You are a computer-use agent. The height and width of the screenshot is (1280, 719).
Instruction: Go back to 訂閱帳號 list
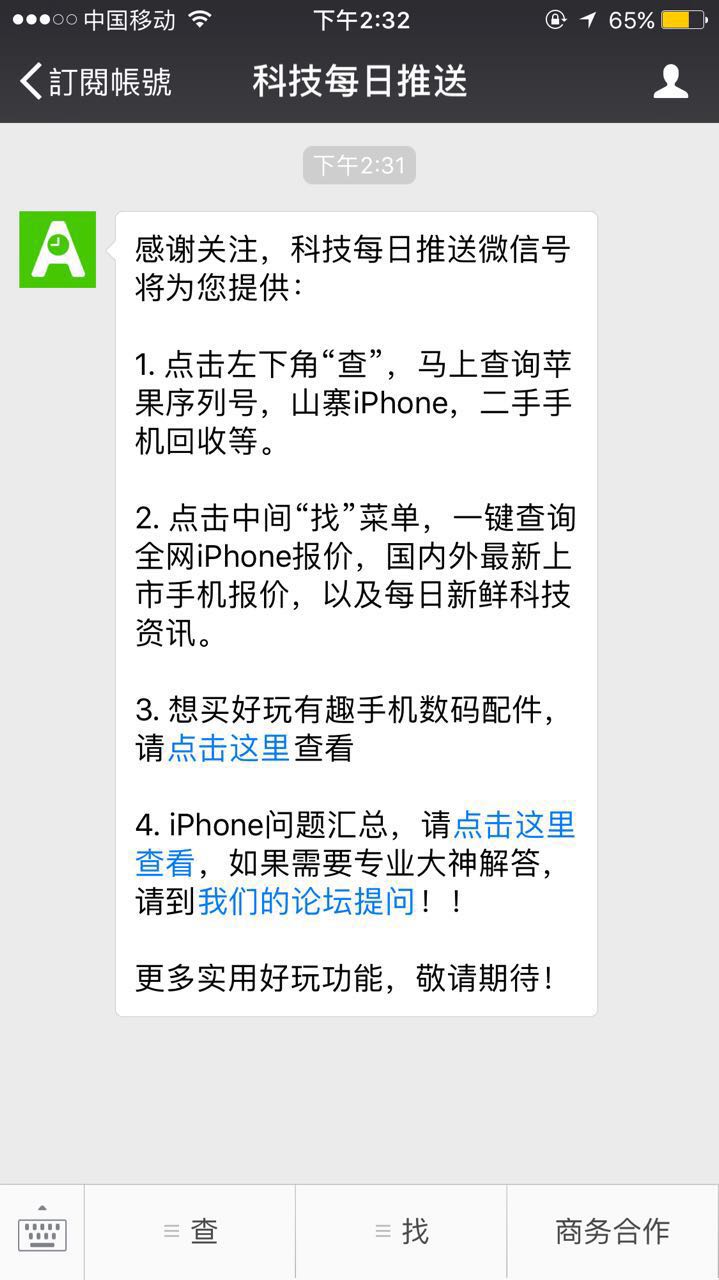(x=95, y=82)
